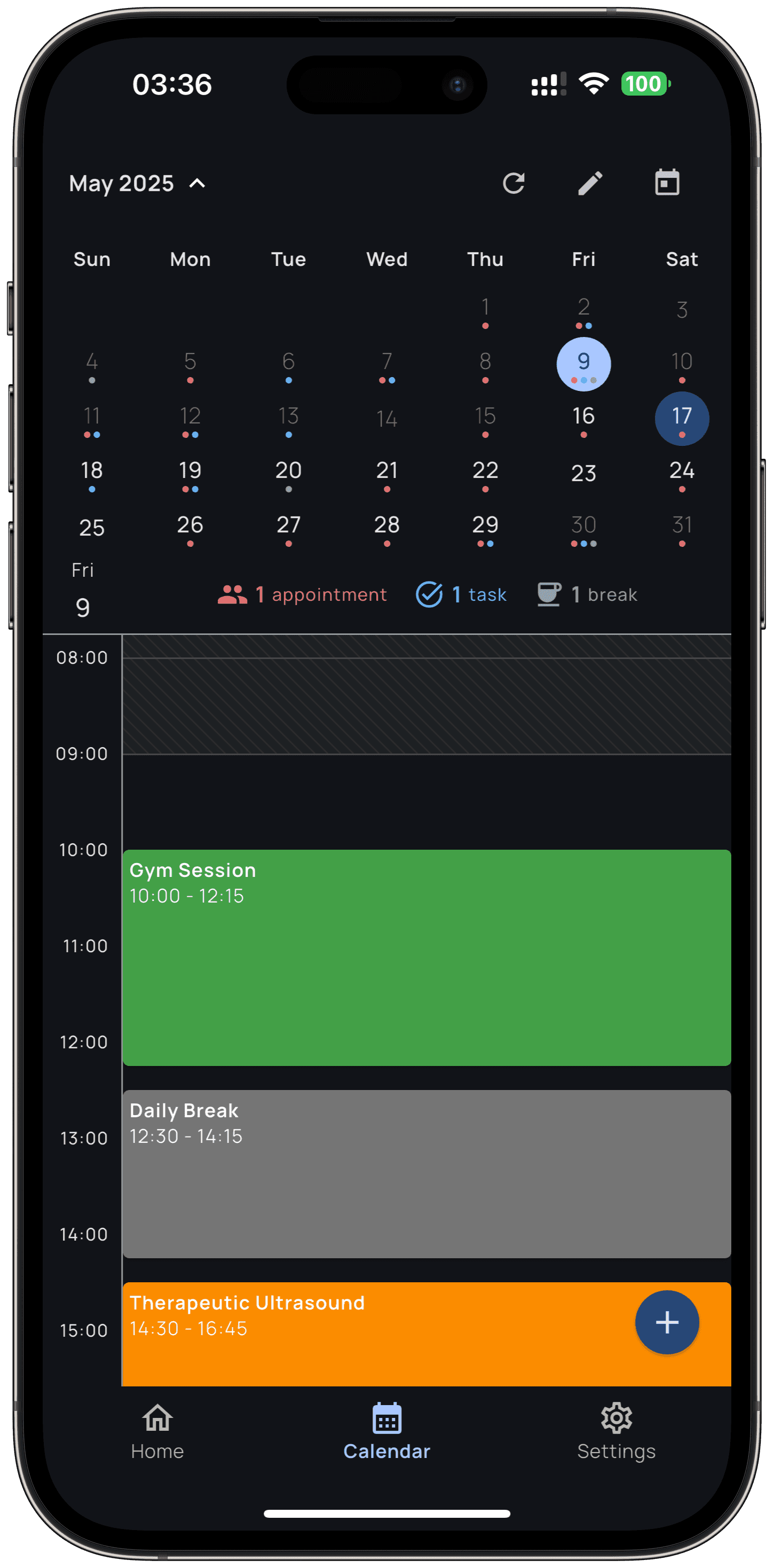Open the Gym Session event
The height and width of the screenshot is (1568, 774).
coord(427,958)
